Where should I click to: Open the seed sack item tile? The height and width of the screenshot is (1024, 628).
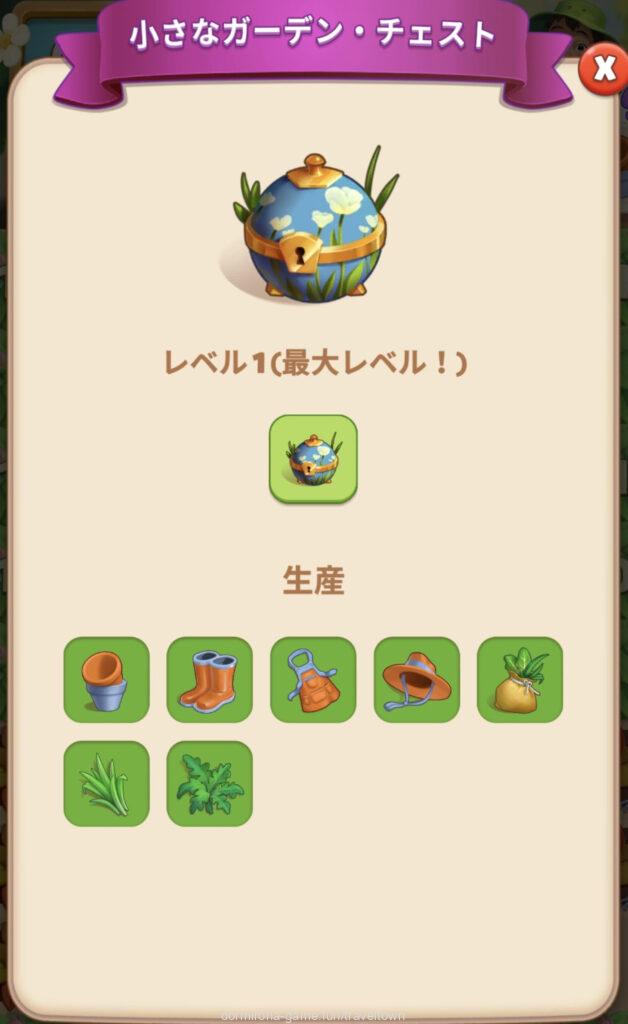click(520, 680)
